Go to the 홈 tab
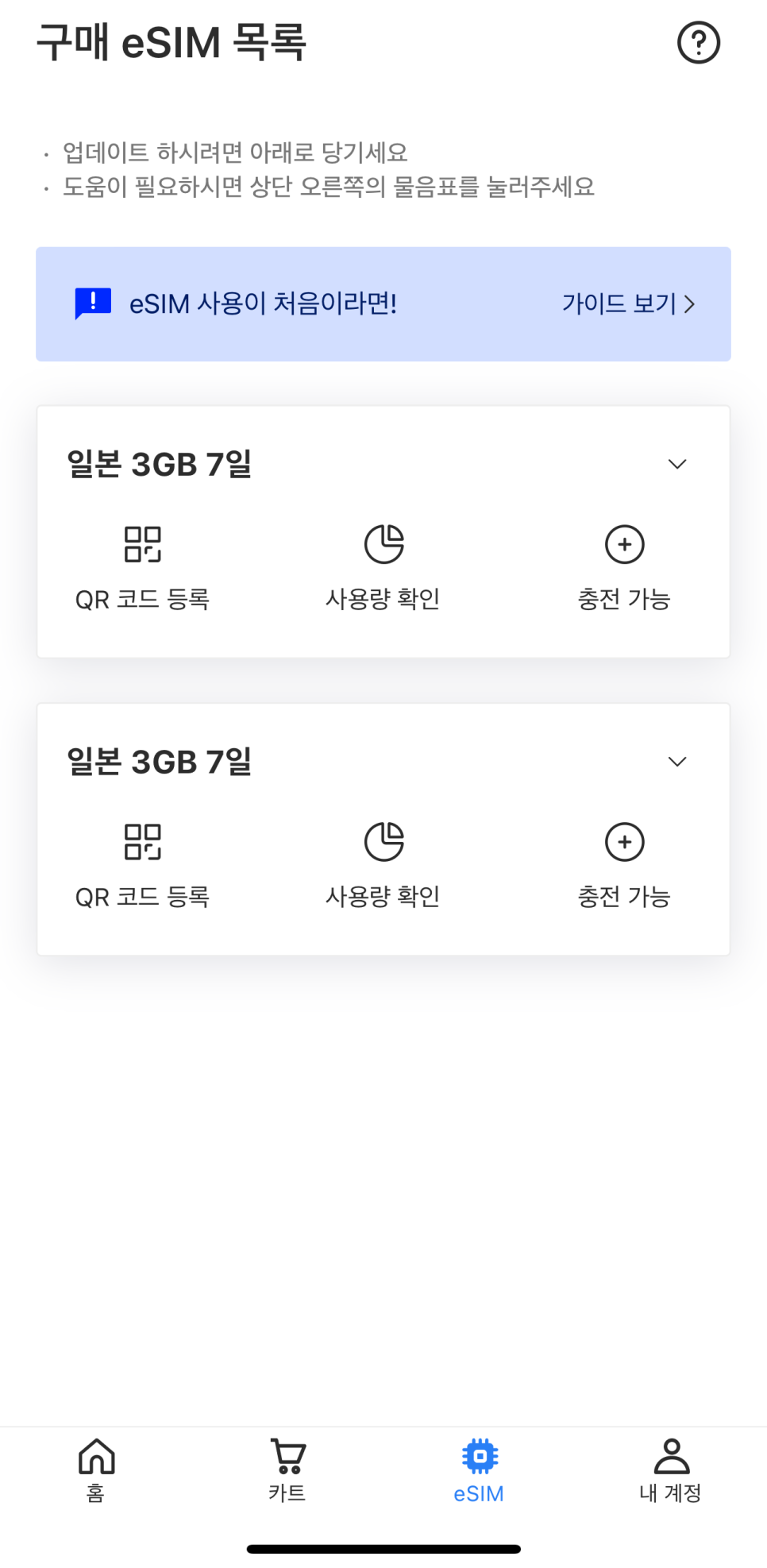Viewport: 767px width, 1568px height. (96, 1470)
